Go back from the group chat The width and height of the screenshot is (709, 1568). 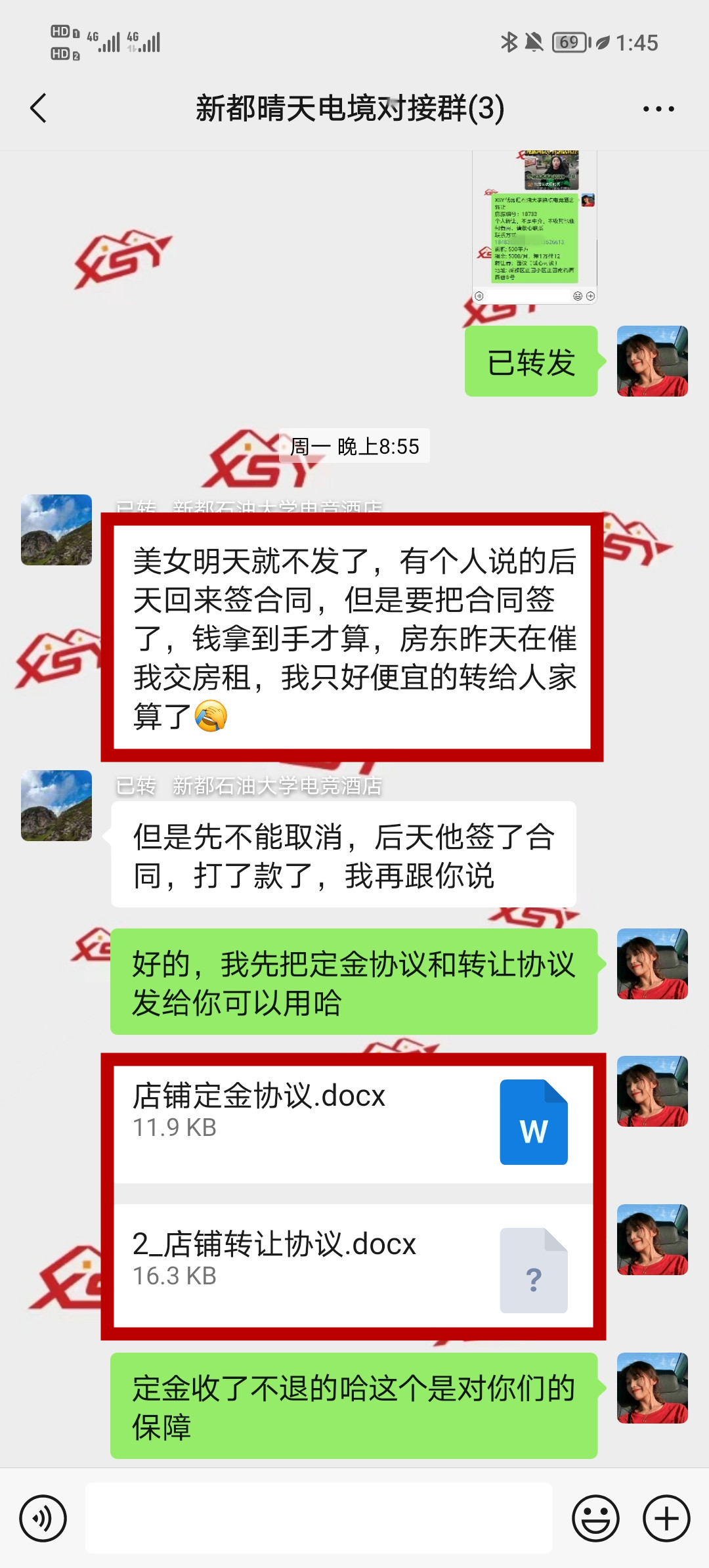38,108
